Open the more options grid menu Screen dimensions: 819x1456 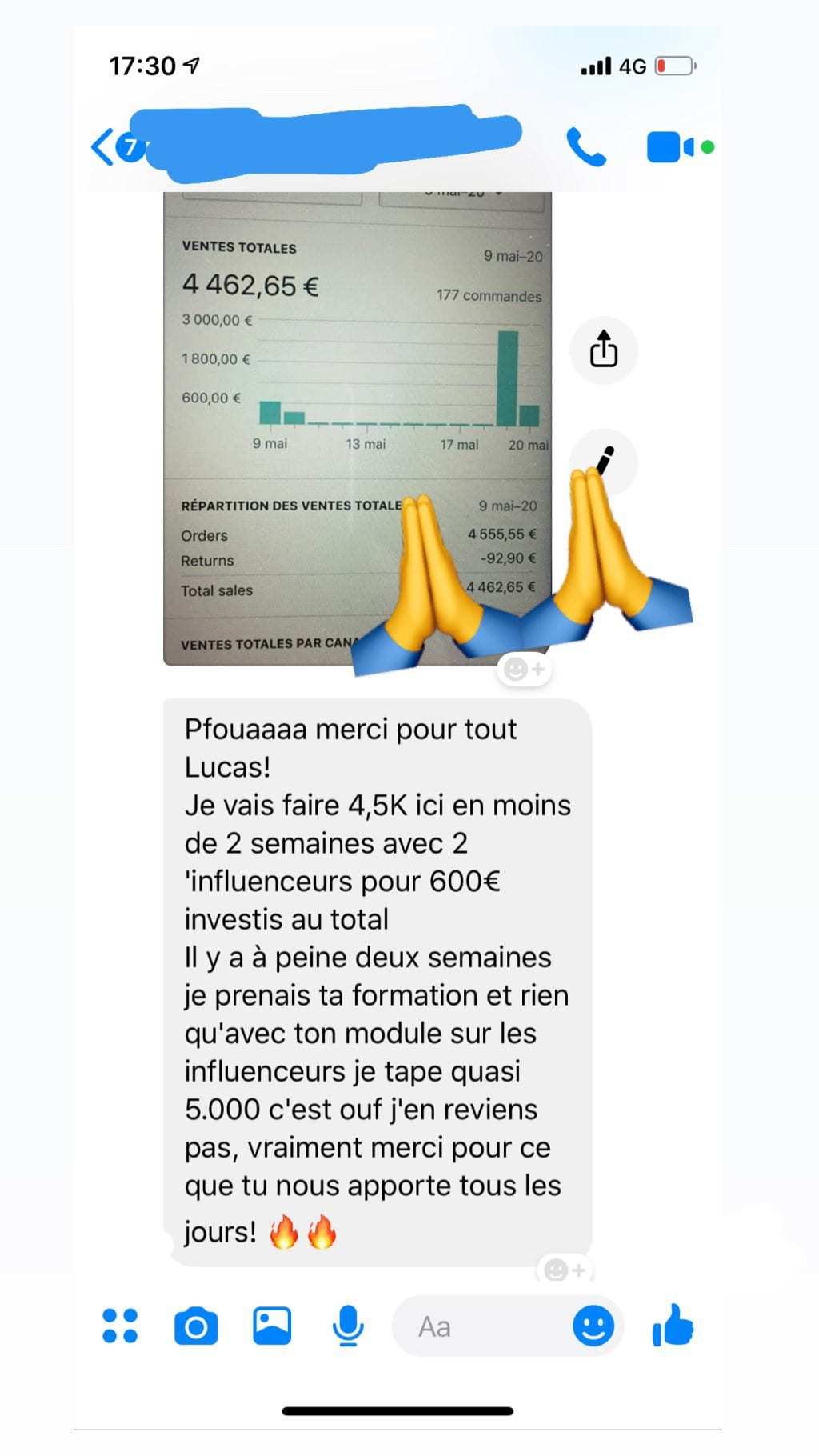click(120, 1326)
